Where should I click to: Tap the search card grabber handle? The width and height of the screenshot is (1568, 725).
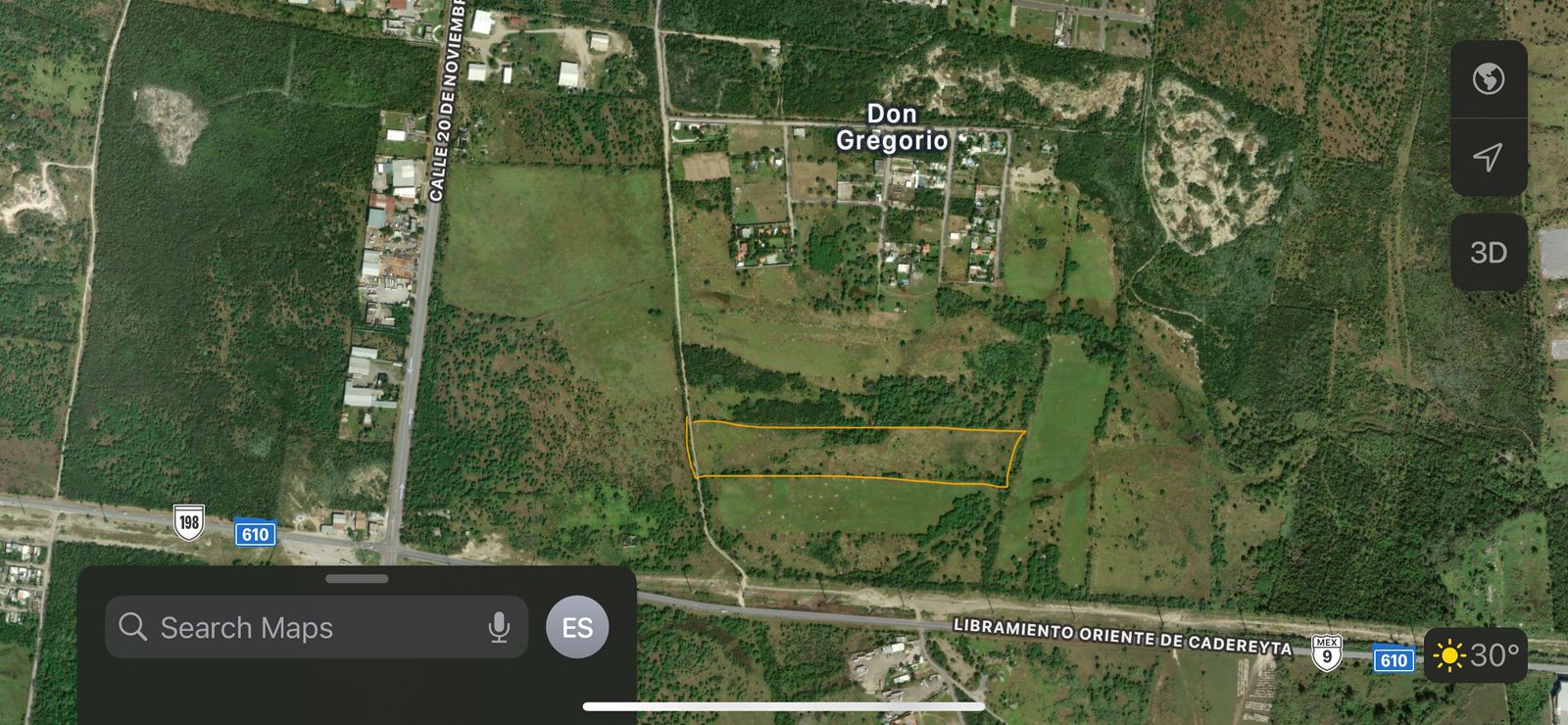[357, 579]
